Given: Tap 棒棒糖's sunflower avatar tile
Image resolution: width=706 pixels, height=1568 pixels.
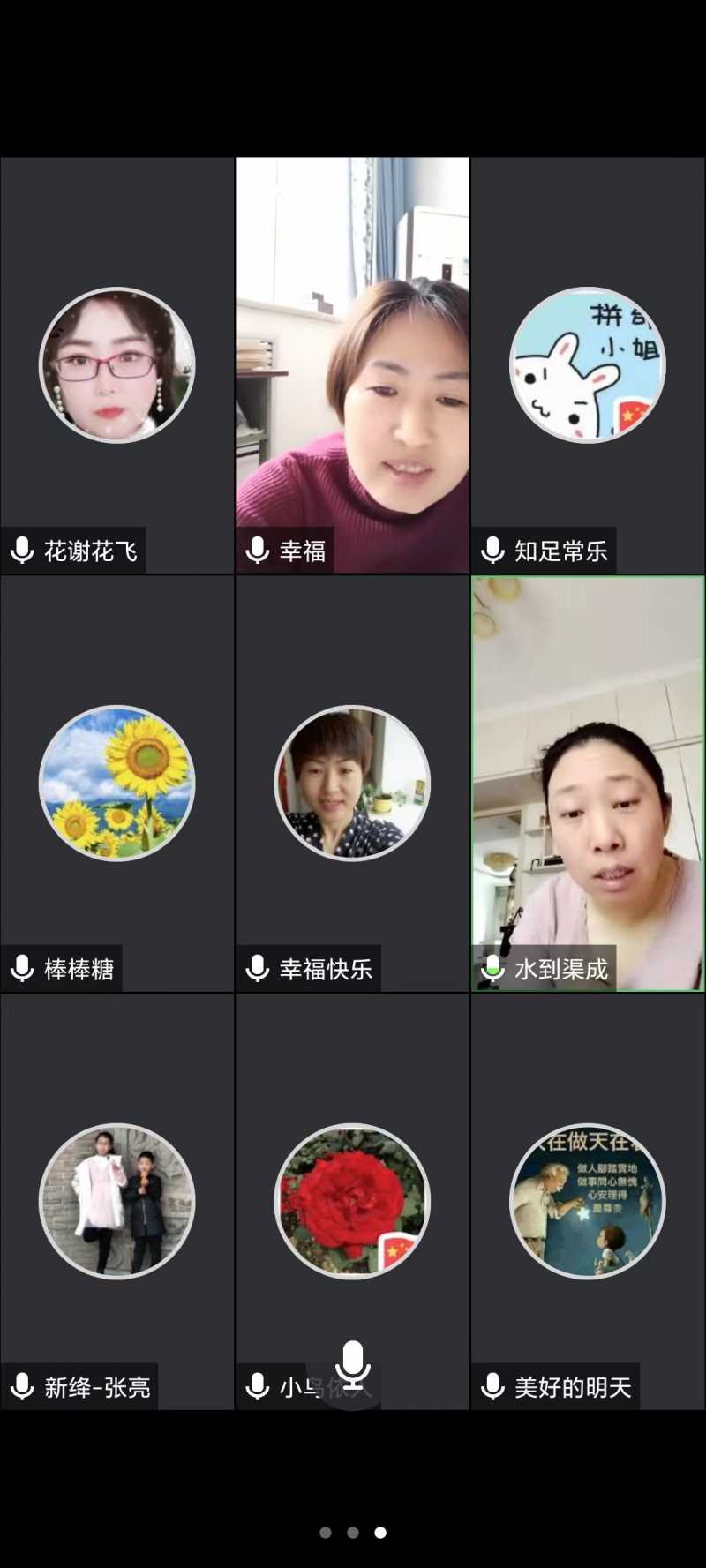Looking at the screenshot, I should point(117,784).
